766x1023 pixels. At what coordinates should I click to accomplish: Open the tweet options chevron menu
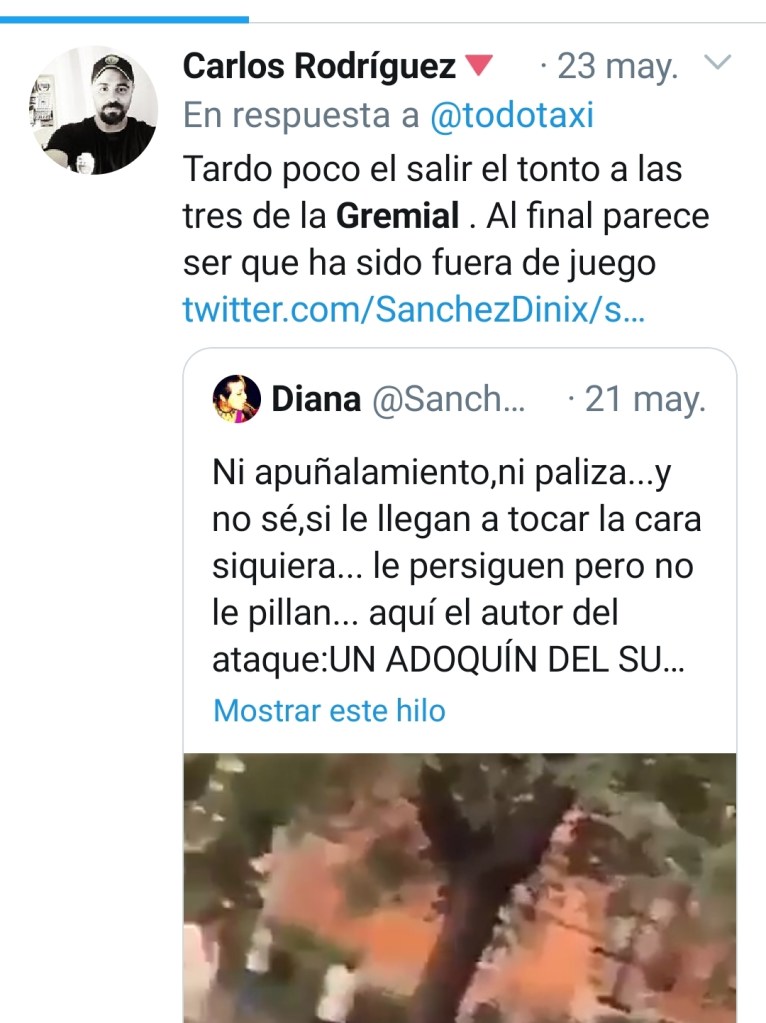718,65
